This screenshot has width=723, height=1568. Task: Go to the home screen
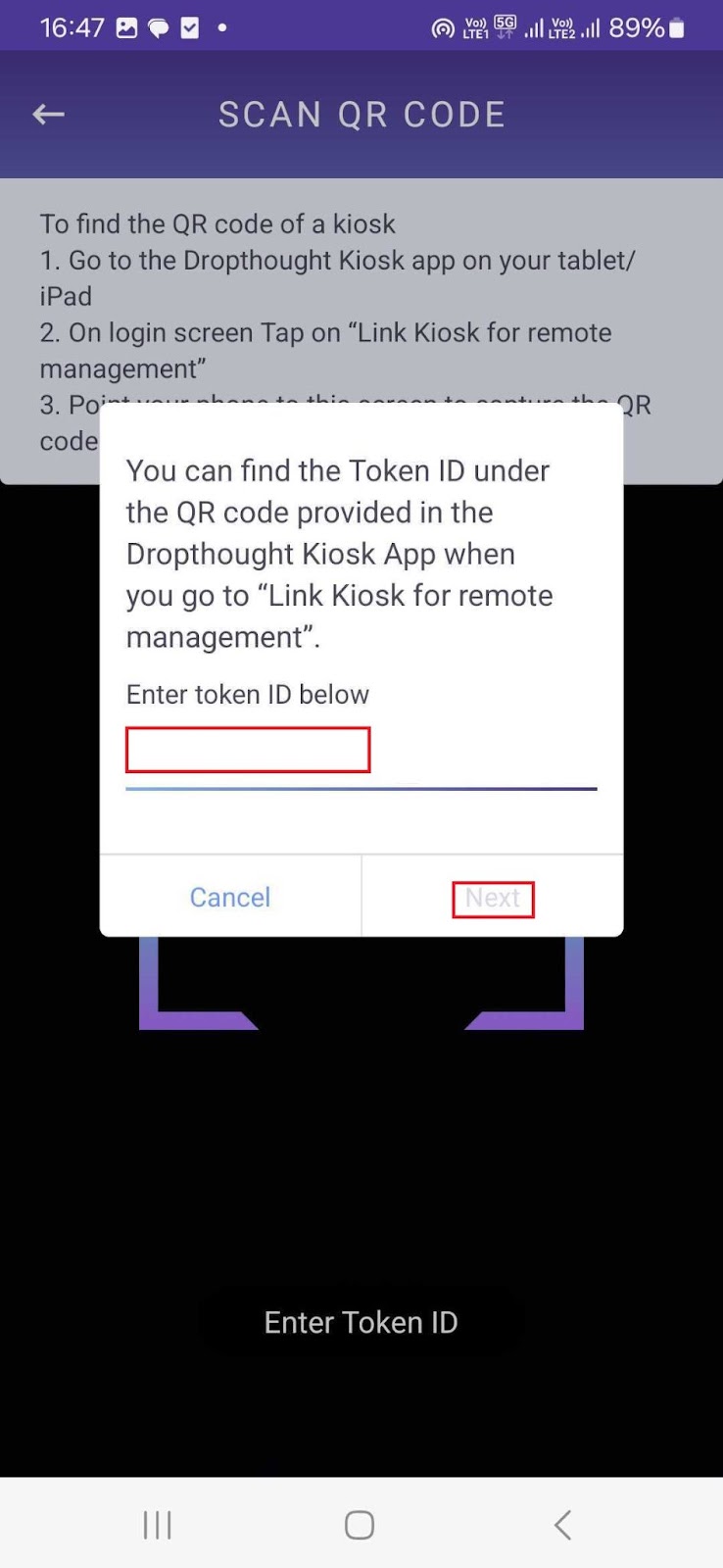(x=360, y=1525)
